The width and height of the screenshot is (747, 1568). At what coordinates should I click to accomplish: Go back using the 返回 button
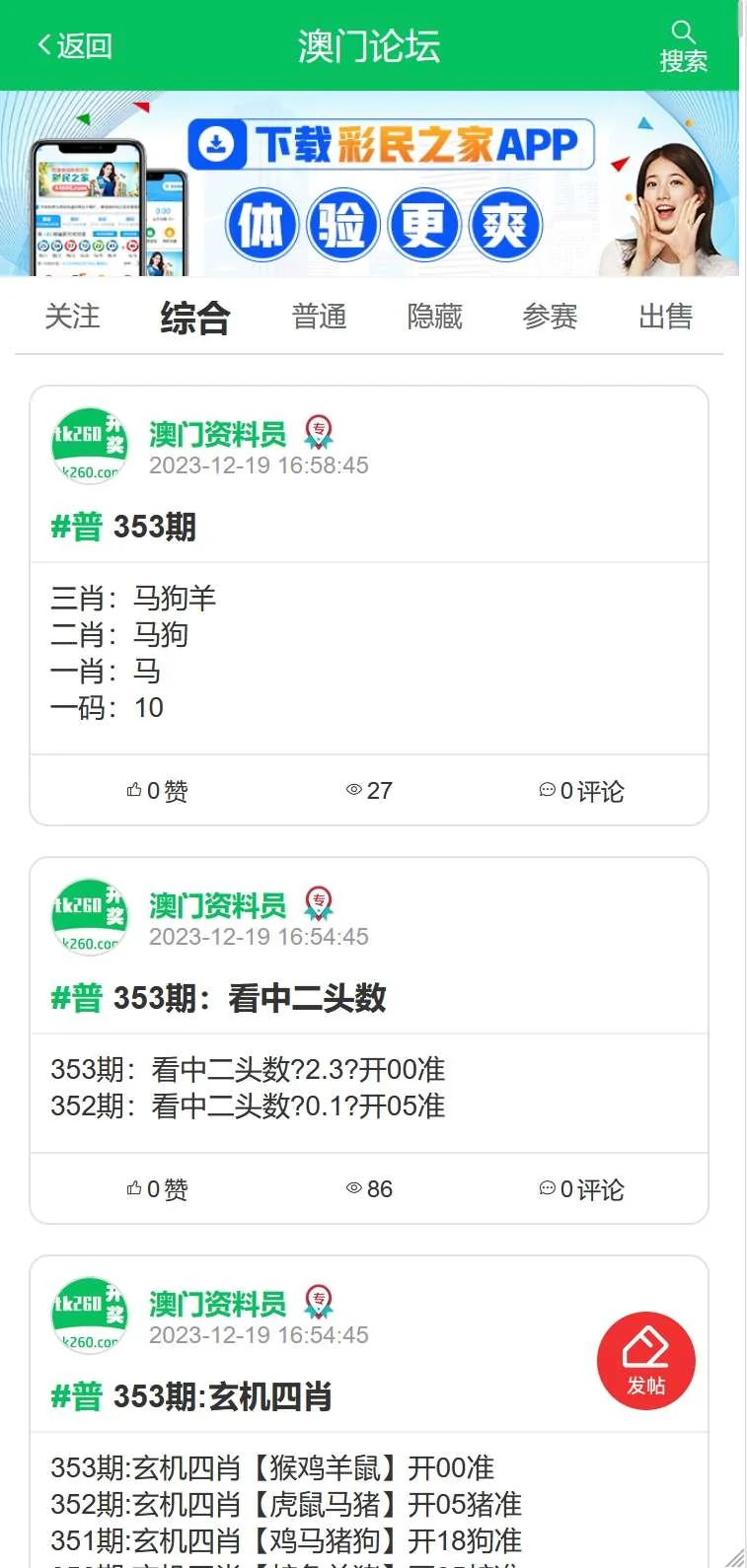[75, 45]
